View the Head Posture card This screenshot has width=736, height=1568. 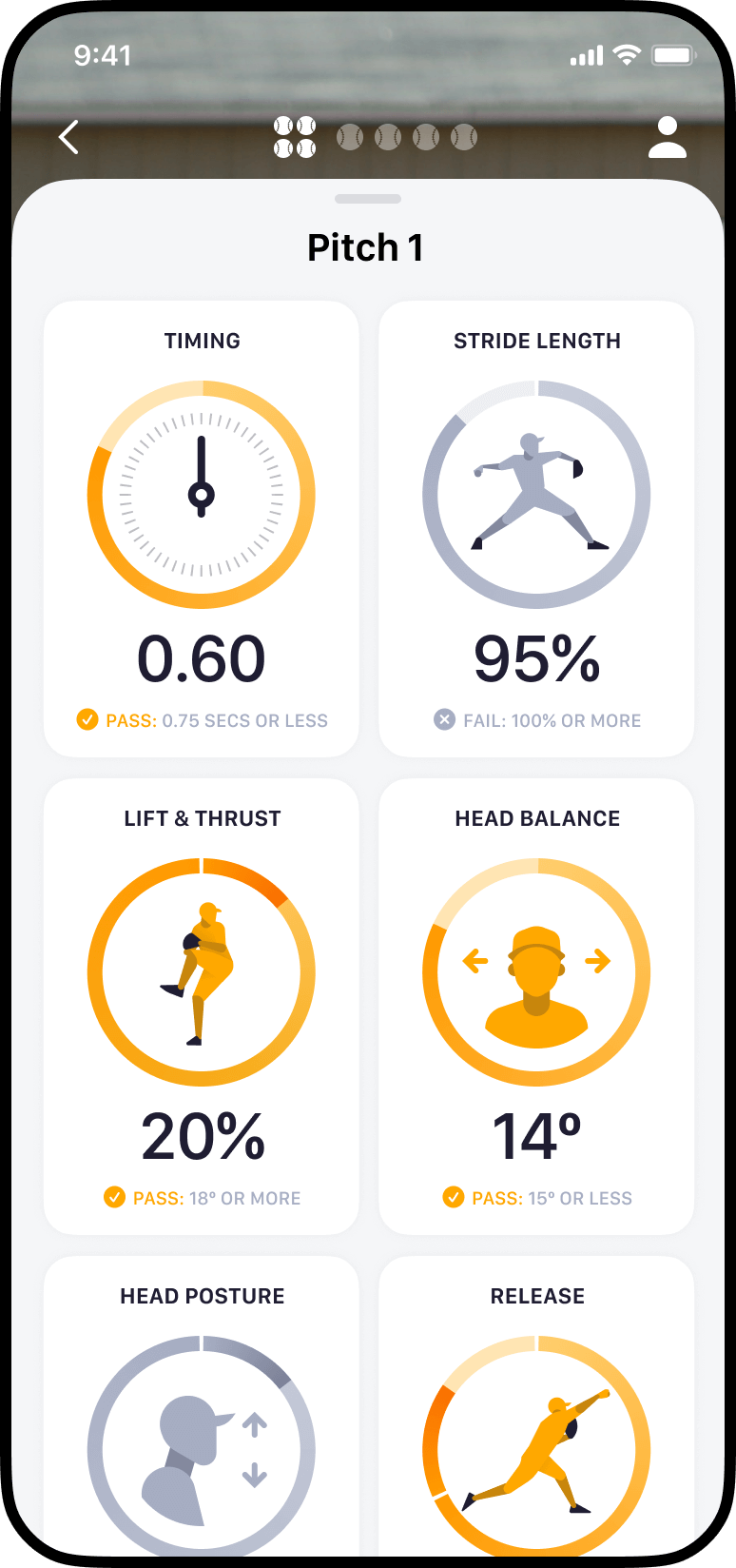tap(202, 1408)
